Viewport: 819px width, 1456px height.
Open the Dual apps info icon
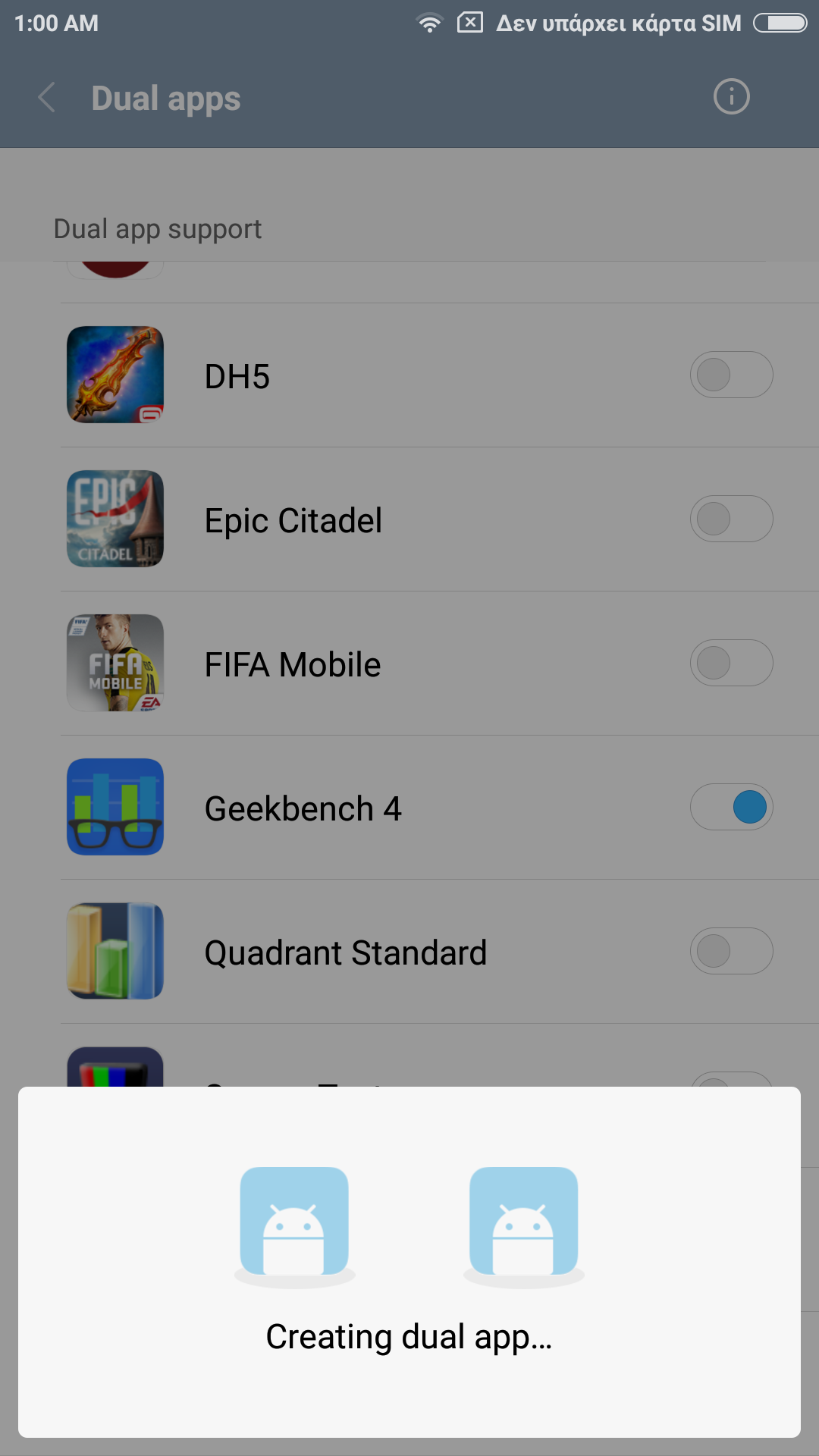tap(731, 97)
